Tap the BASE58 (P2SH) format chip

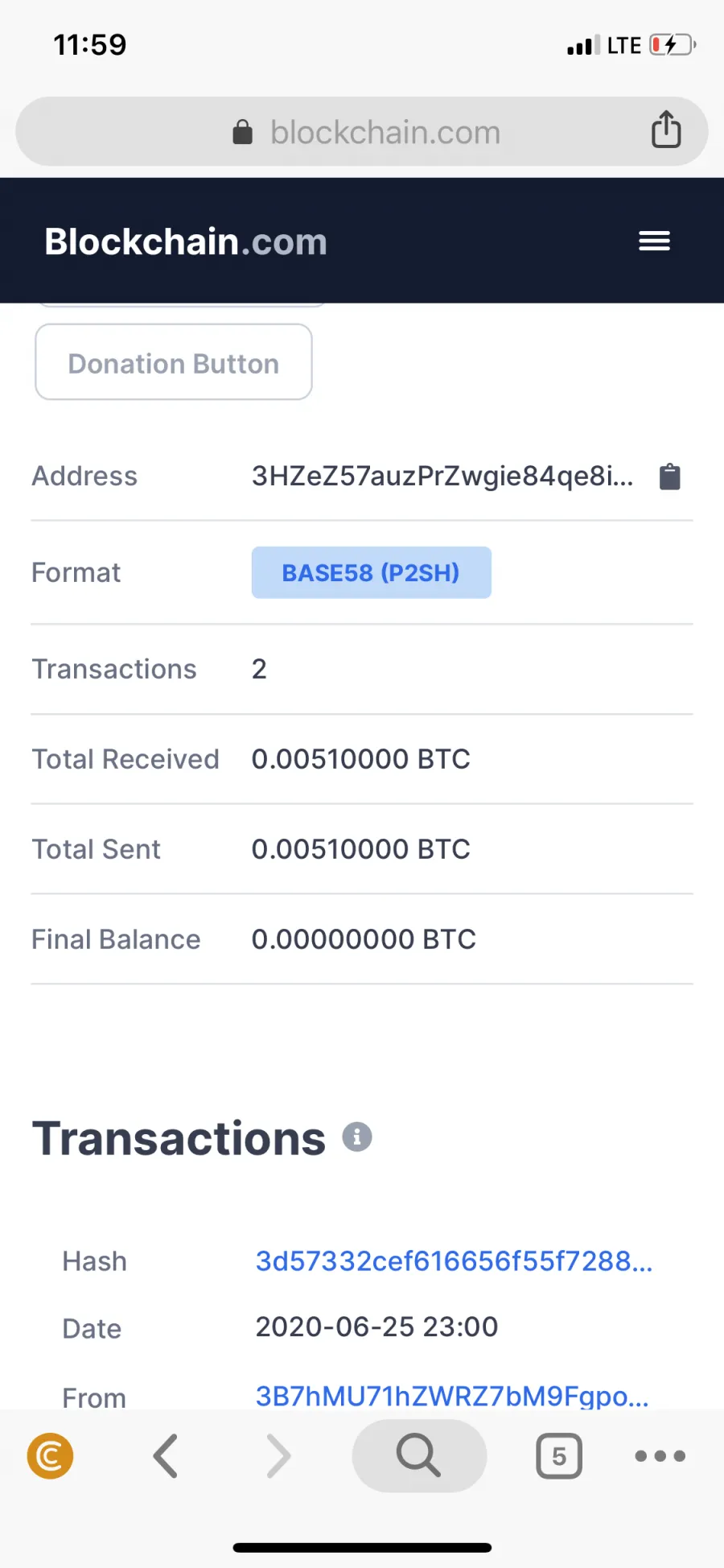click(x=371, y=572)
